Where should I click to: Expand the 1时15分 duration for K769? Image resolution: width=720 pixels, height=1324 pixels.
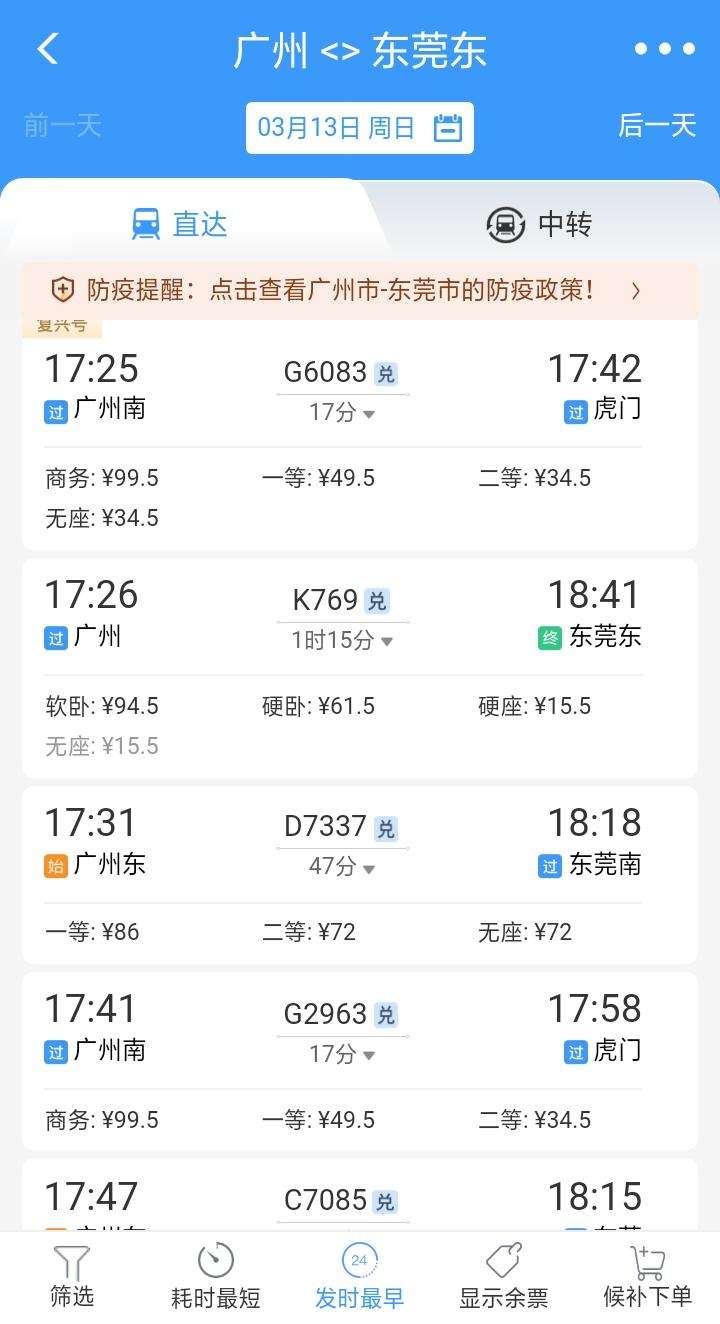coord(342,640)
